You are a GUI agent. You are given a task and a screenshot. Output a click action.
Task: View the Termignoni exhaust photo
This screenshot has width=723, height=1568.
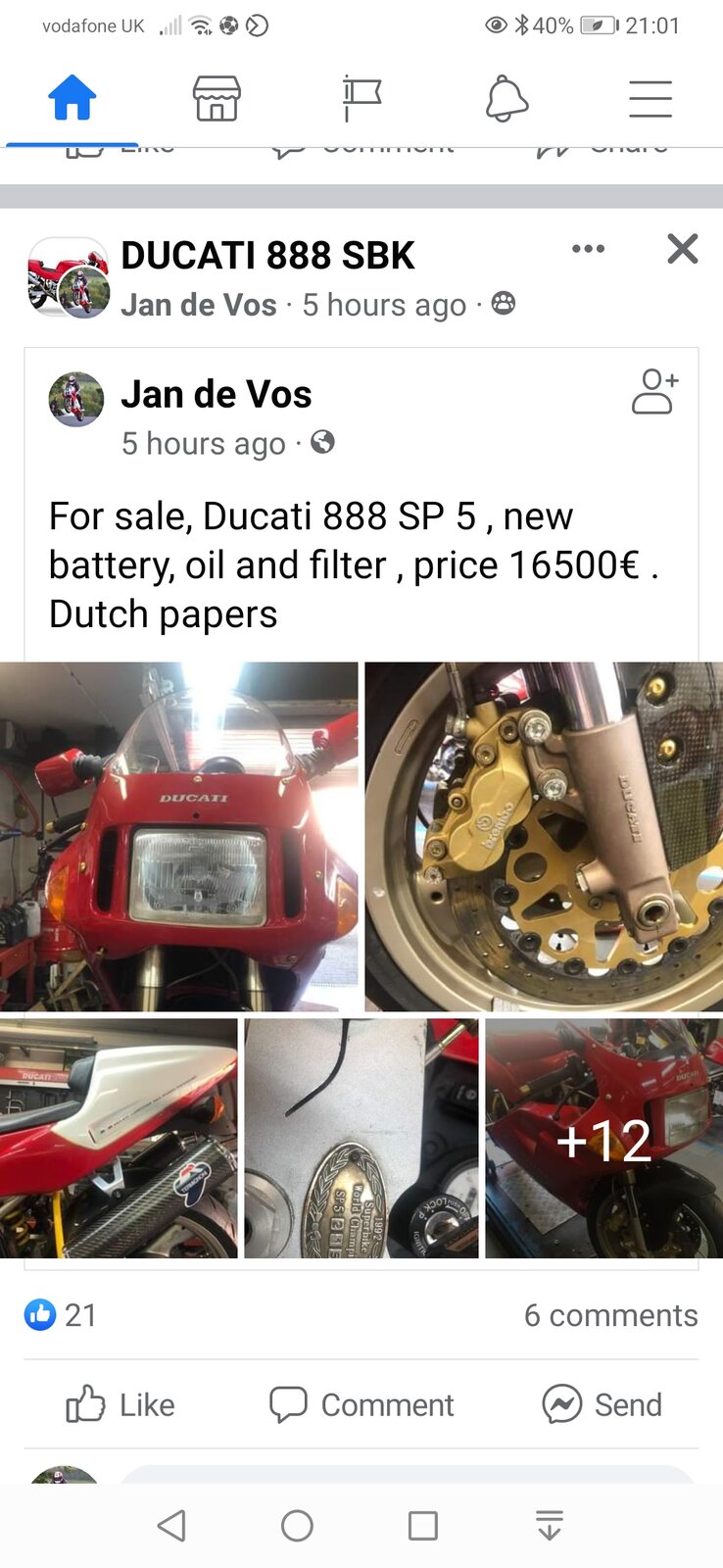point(119,1138)
